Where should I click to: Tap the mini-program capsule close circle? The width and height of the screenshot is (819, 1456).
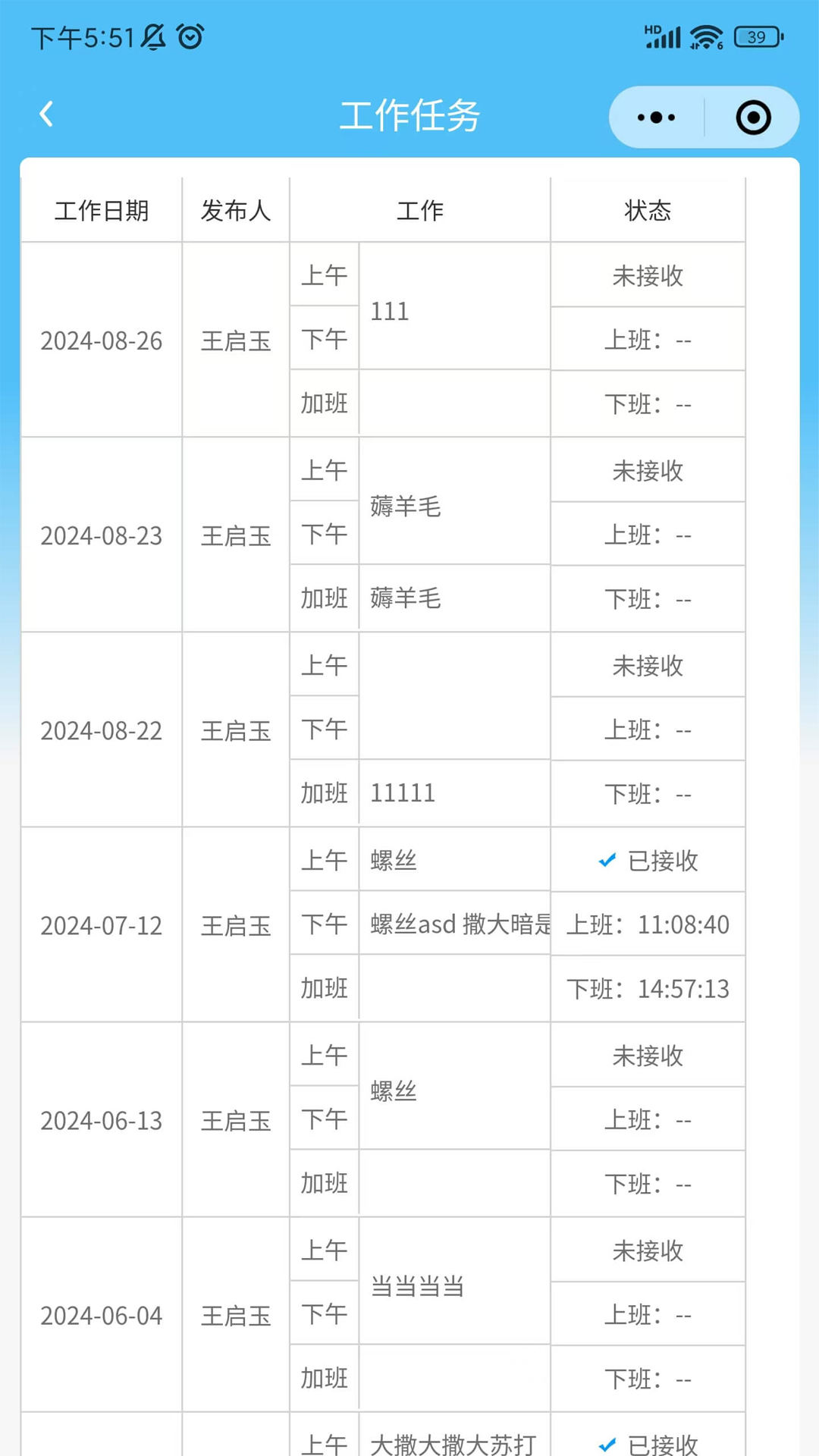[x=752, y=118]
